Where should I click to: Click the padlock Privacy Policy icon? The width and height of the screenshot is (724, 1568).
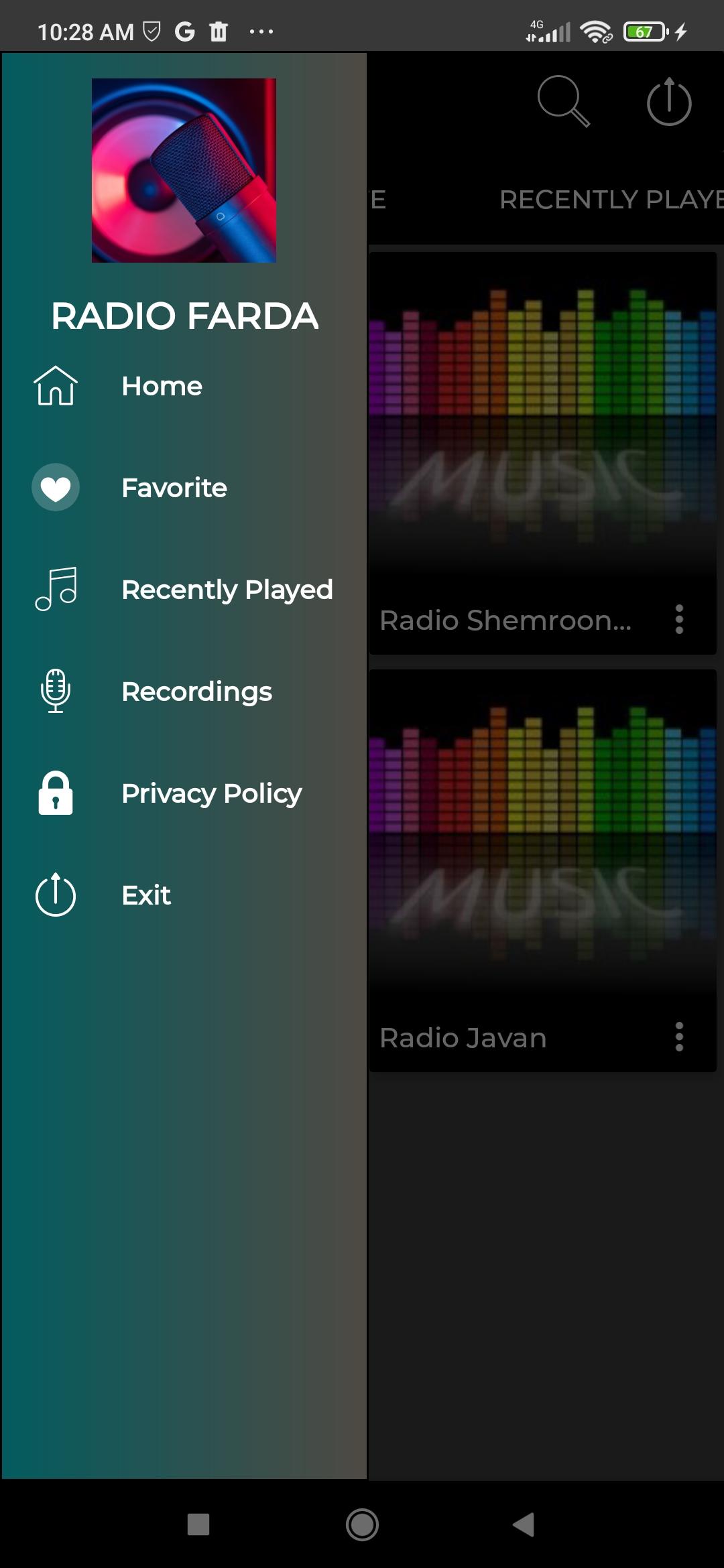click(56, 793)
